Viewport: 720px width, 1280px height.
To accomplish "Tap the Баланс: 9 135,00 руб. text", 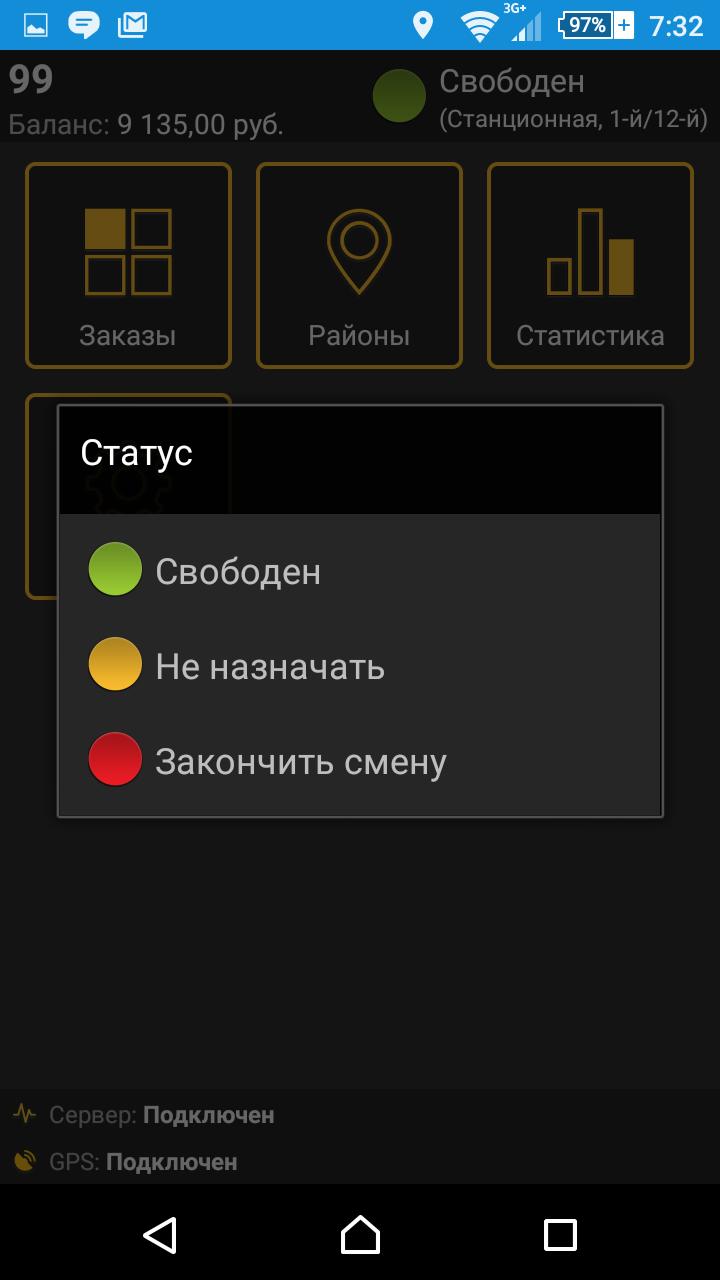I will coord(147,124).
